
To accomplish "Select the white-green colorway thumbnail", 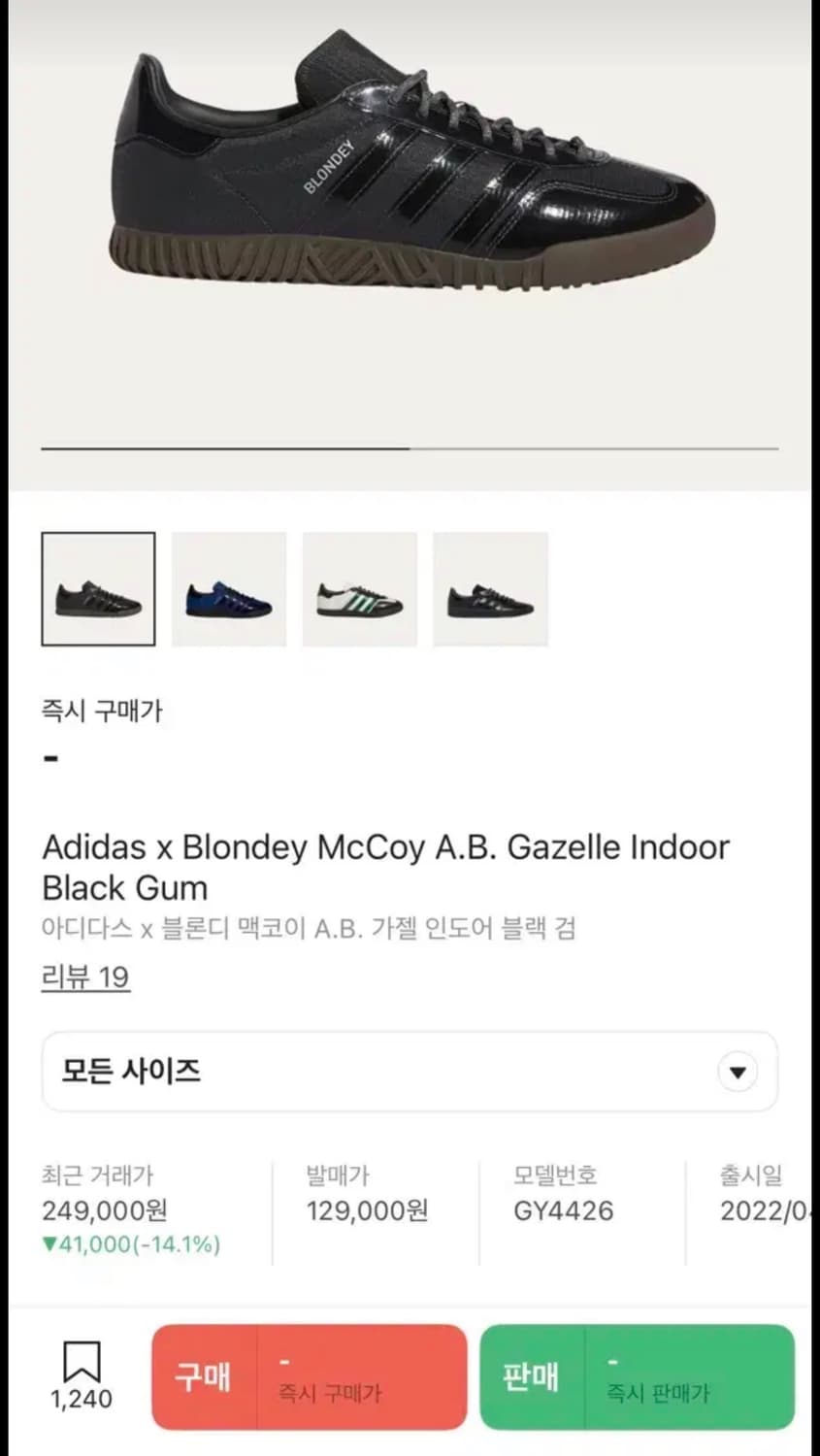I will (359, 589).
